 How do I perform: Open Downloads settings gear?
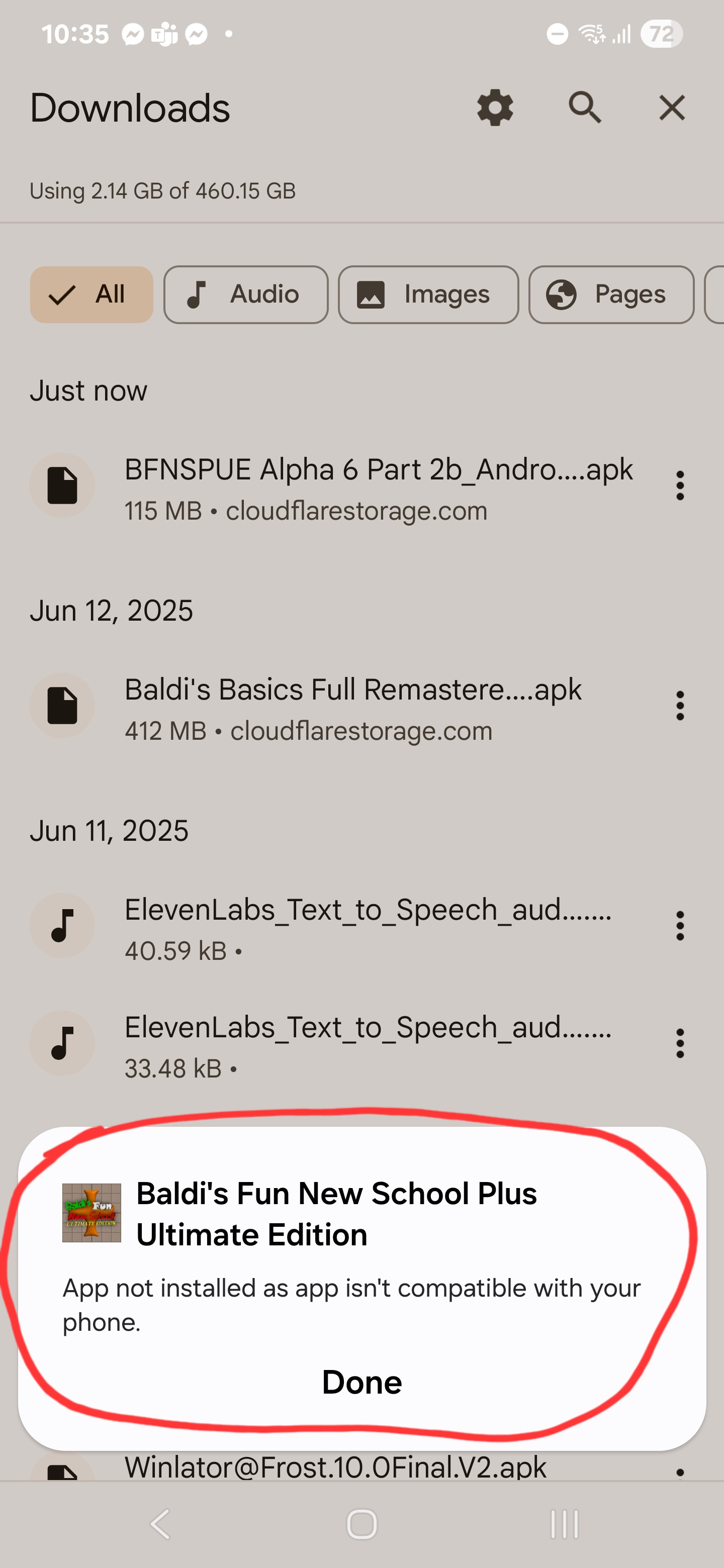point(494,108)
